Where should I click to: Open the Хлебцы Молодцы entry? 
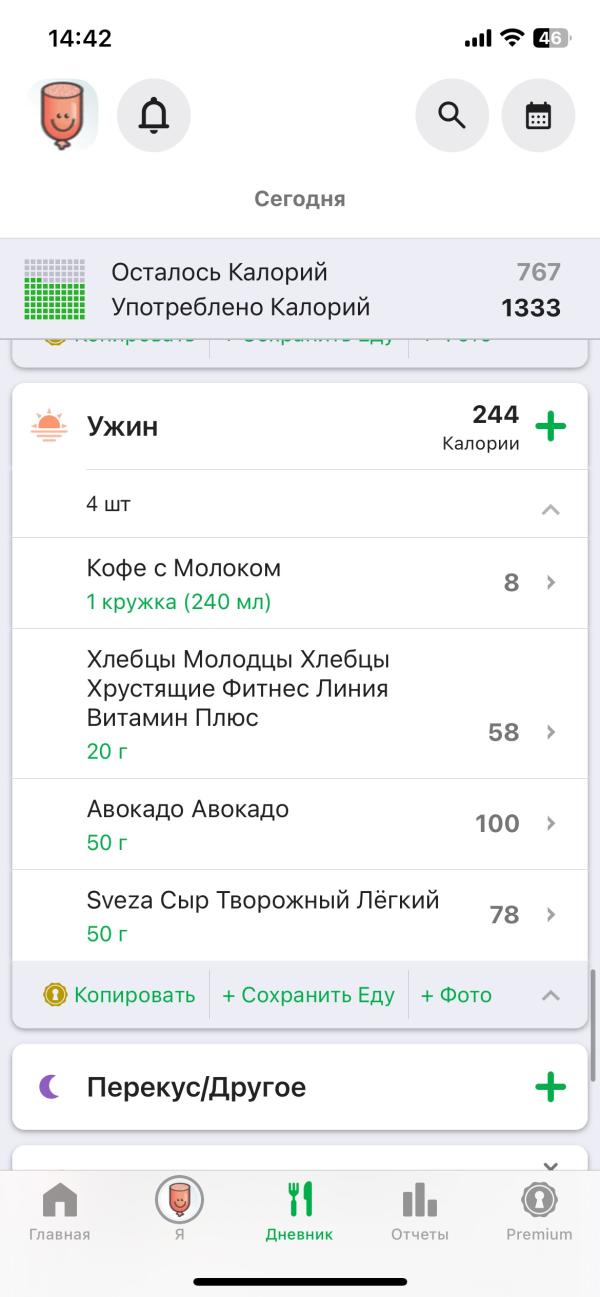click(x=300, y=703)
